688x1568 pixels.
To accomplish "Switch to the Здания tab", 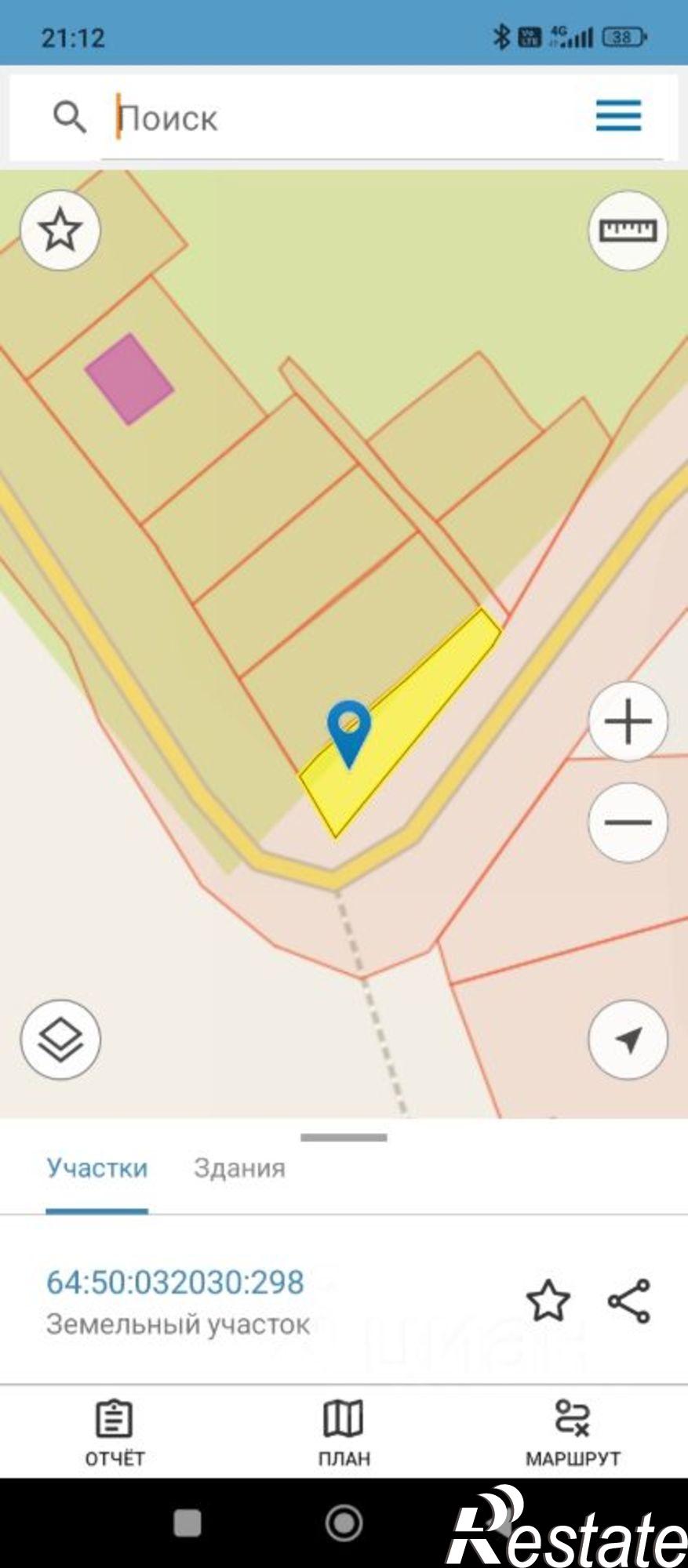I will click(239, 1168).
